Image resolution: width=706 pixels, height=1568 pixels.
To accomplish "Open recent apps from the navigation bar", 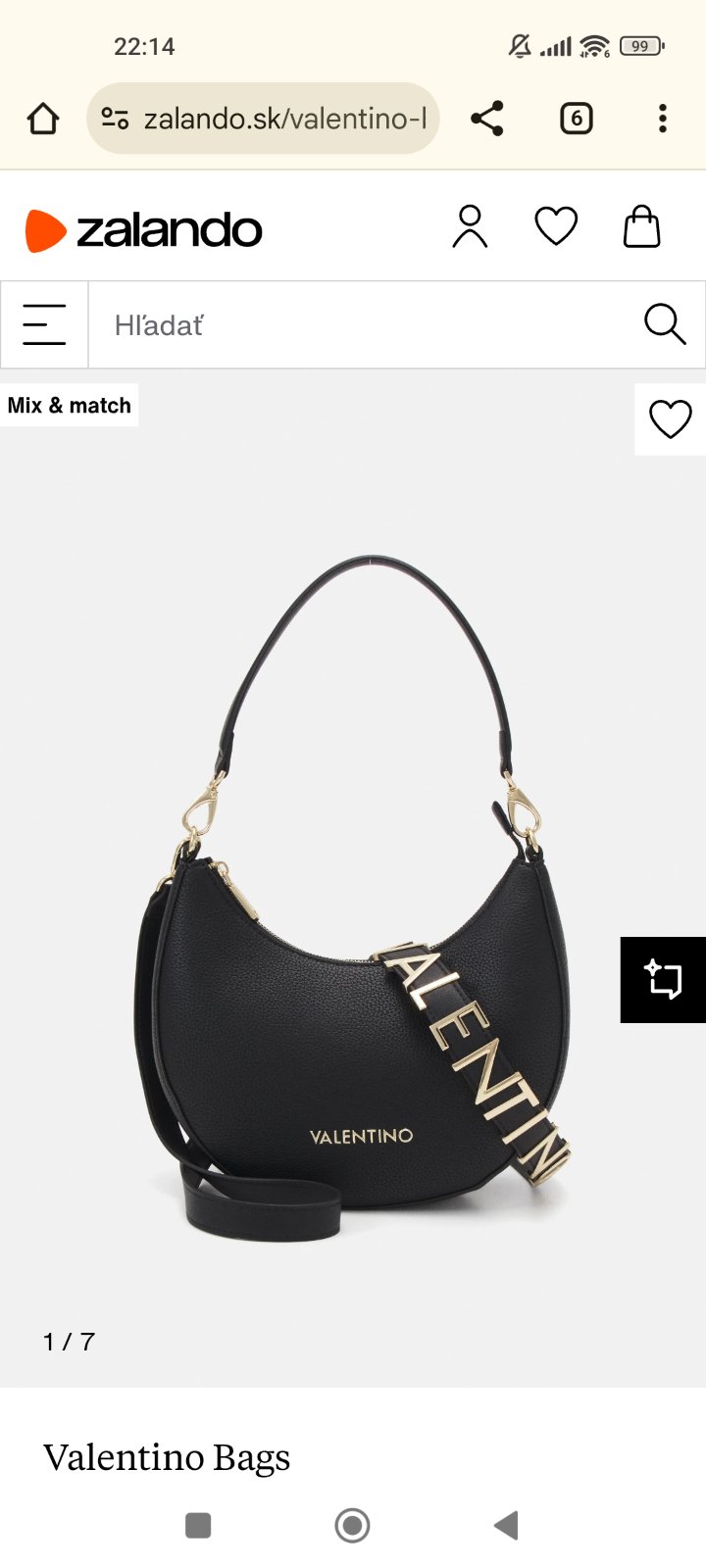I will [x=198, y=1525].
